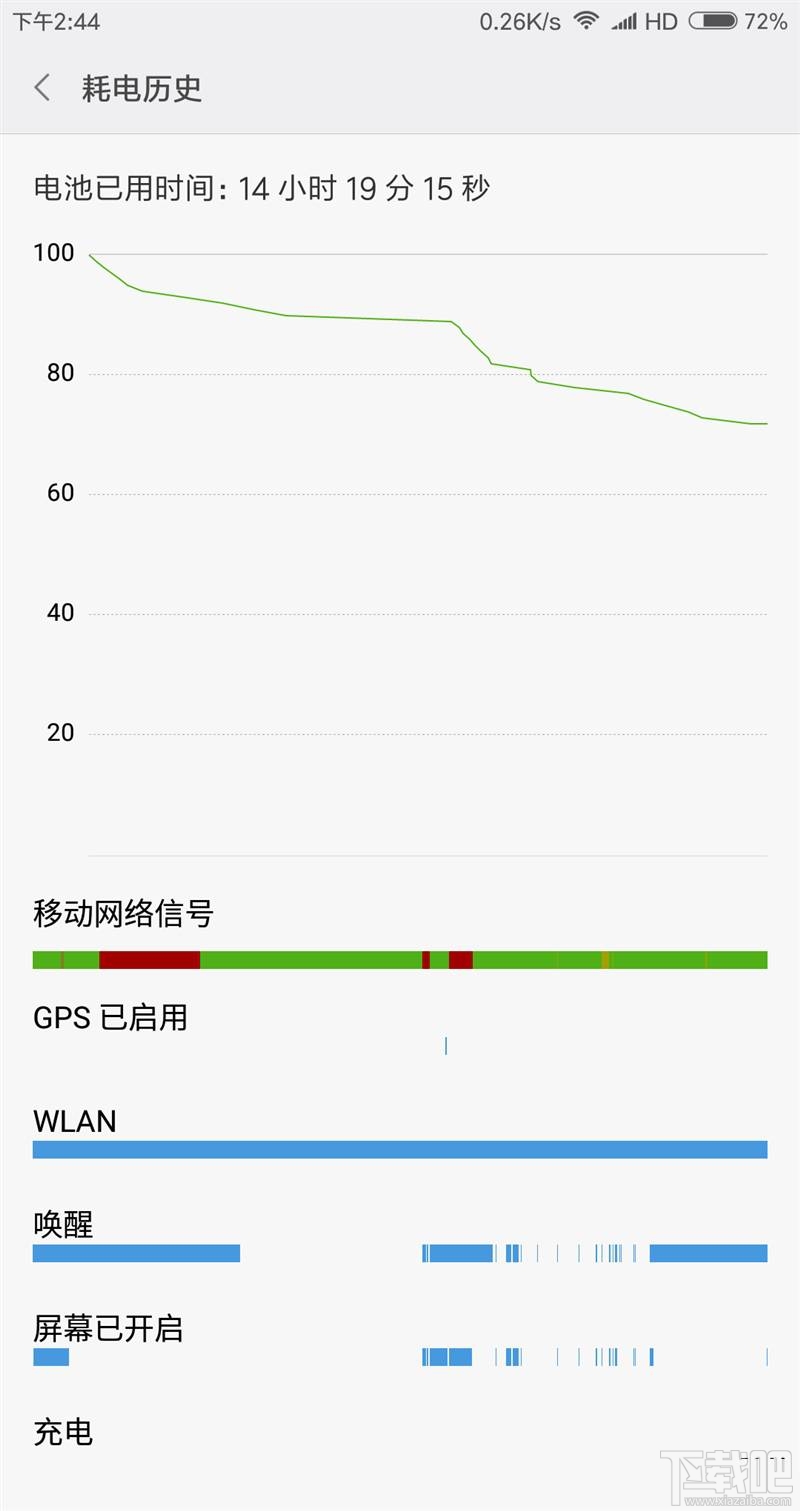800x1511 pixels.
Task: Tap the cellular signal bars icon
Action: tap(627, 19)
